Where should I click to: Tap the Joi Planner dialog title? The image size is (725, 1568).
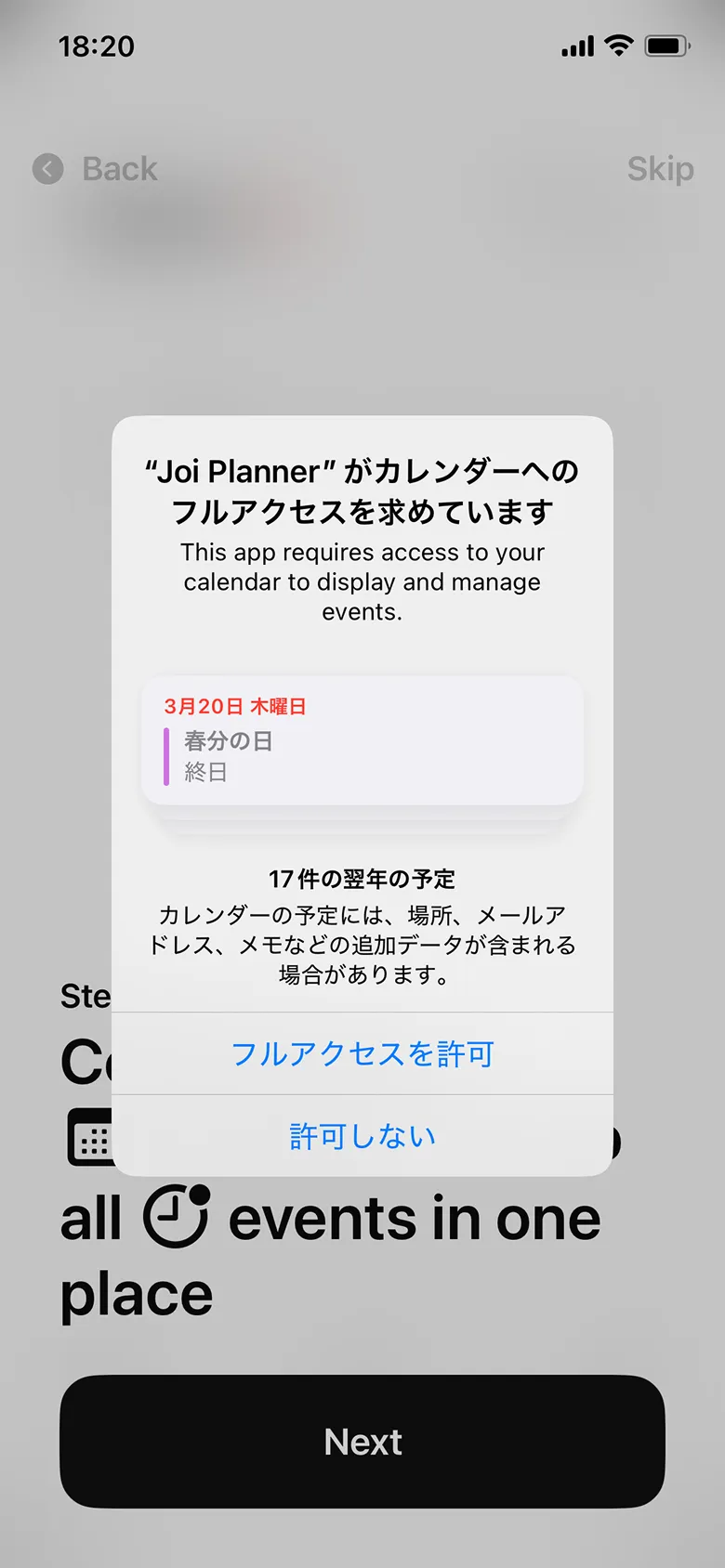click(x=362, y=490)
